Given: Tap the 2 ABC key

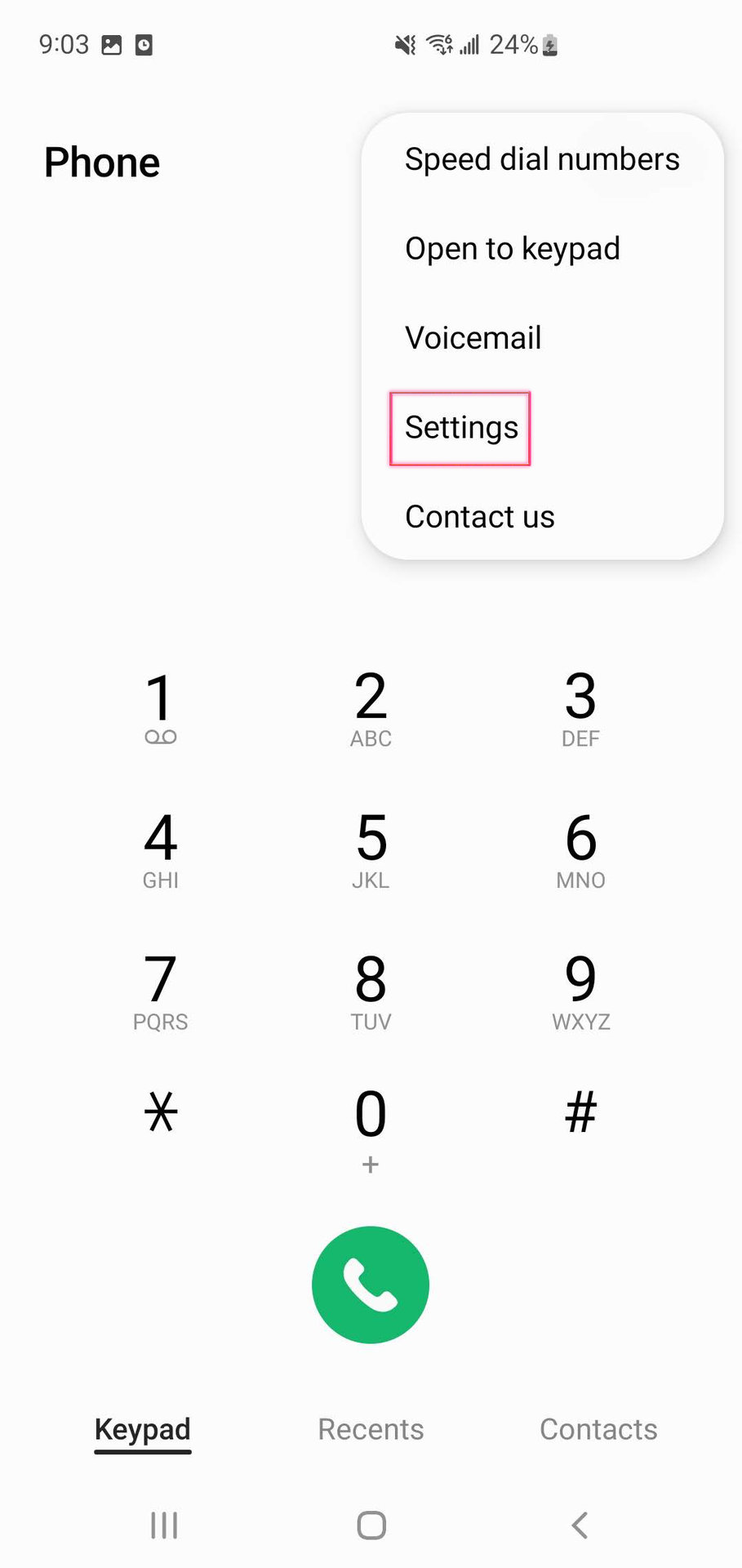Looking at the screenshot, I should 371,707.
